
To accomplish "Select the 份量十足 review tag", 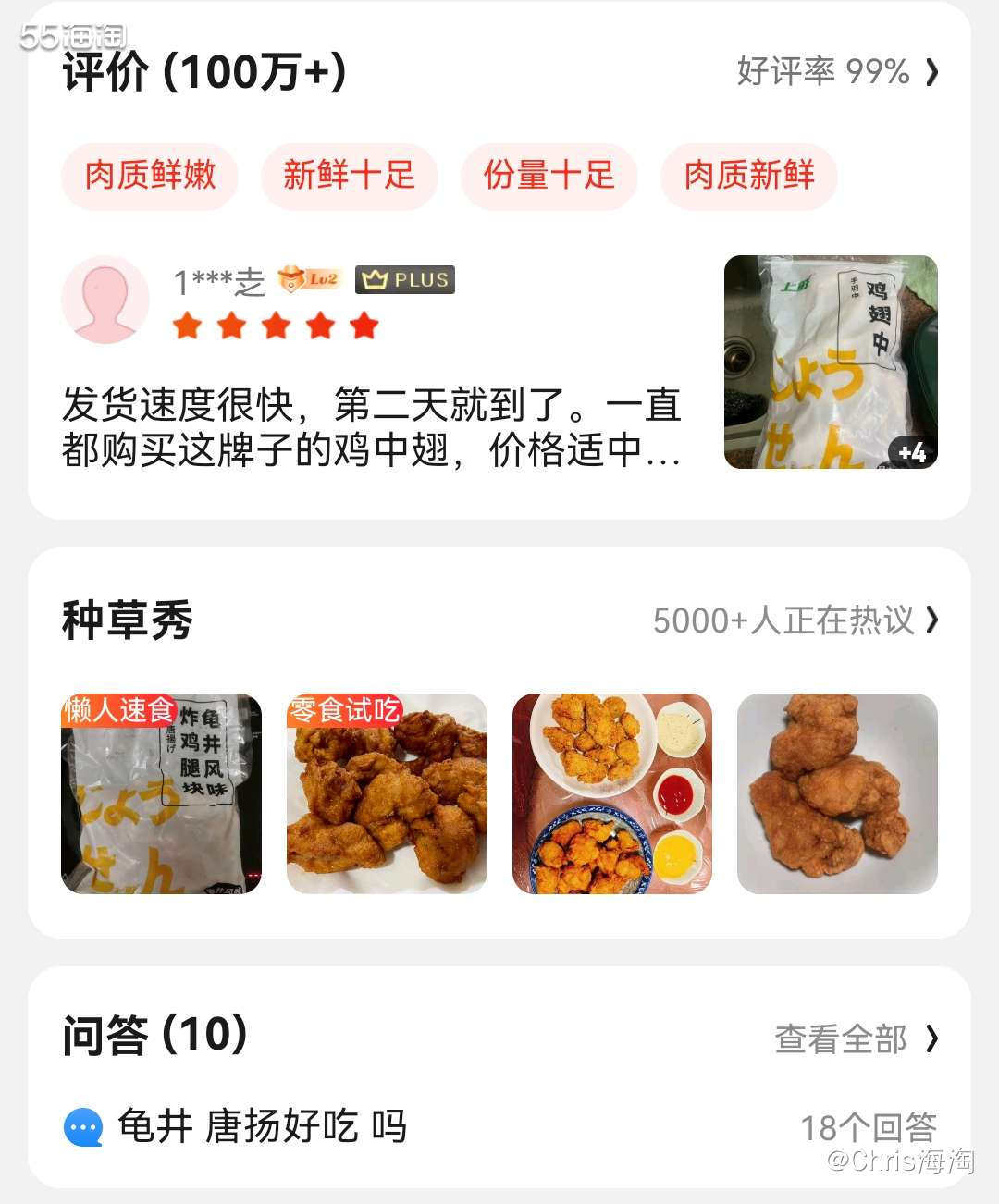I will click(549, 177).
